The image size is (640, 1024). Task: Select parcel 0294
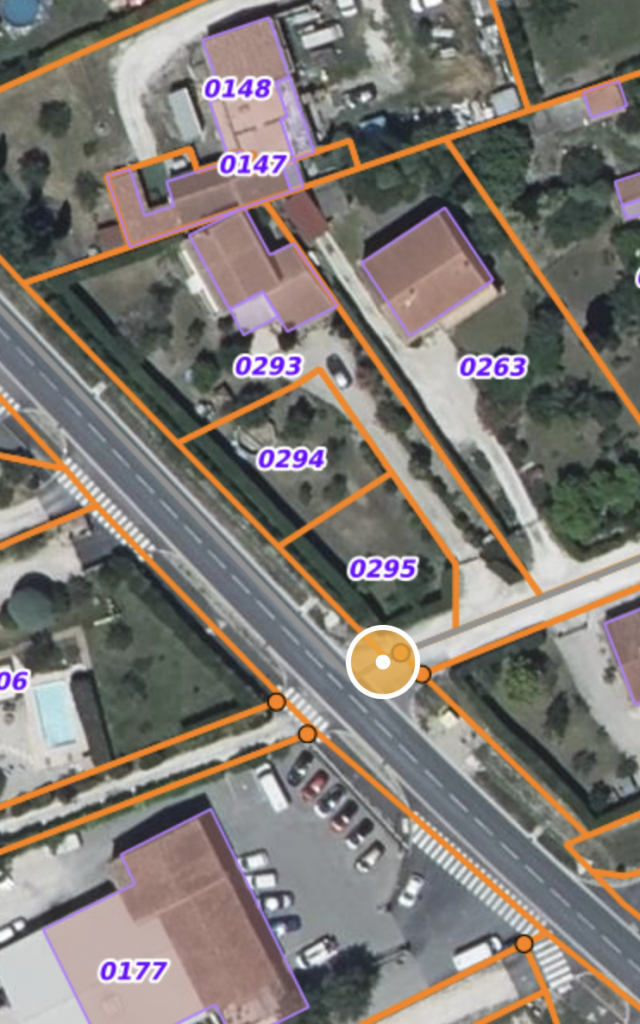coord(291,459)
